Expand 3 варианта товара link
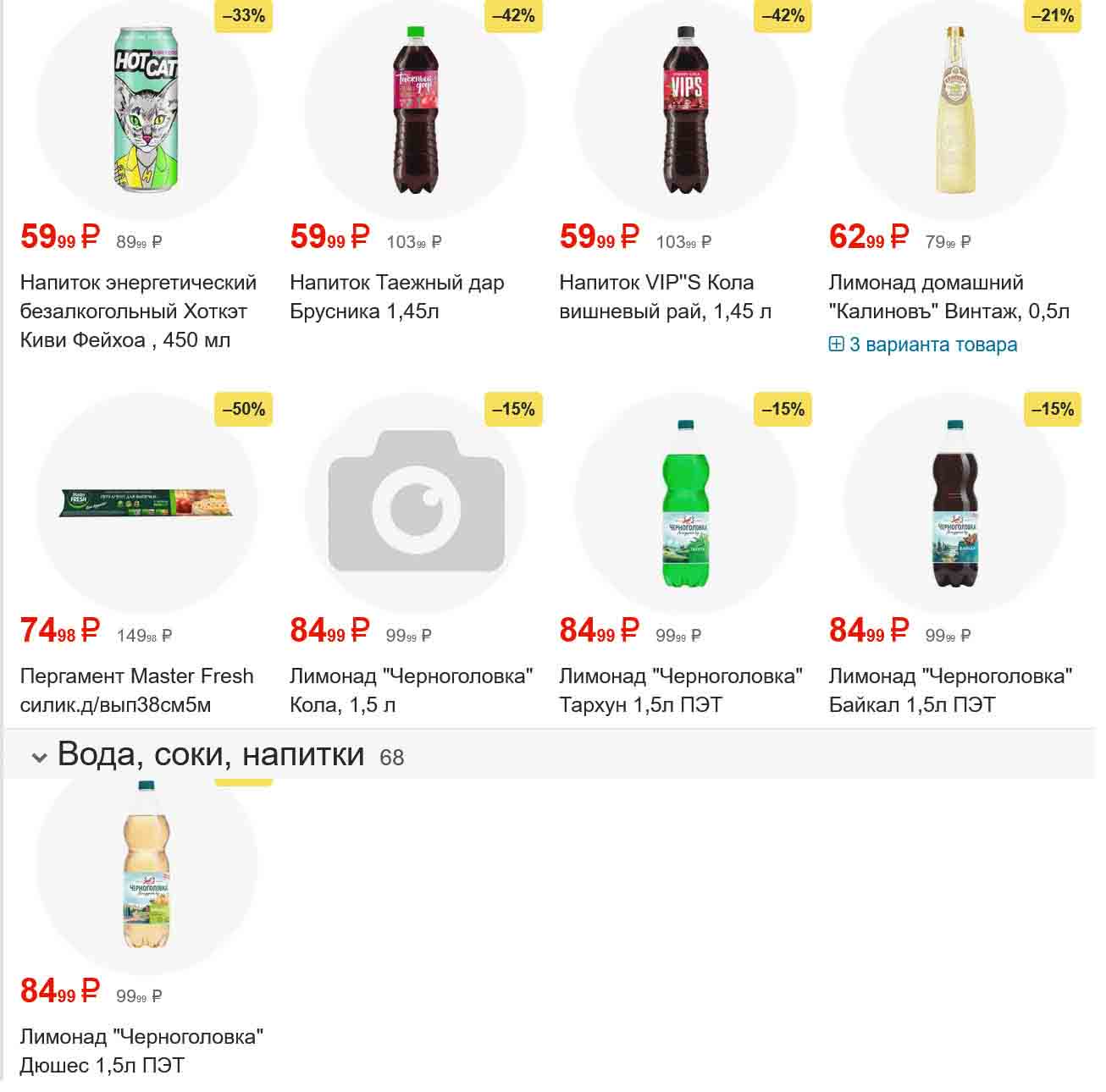Viewport: 1106px width, 1092px height. pyautogui.click(x=923, y=345)
